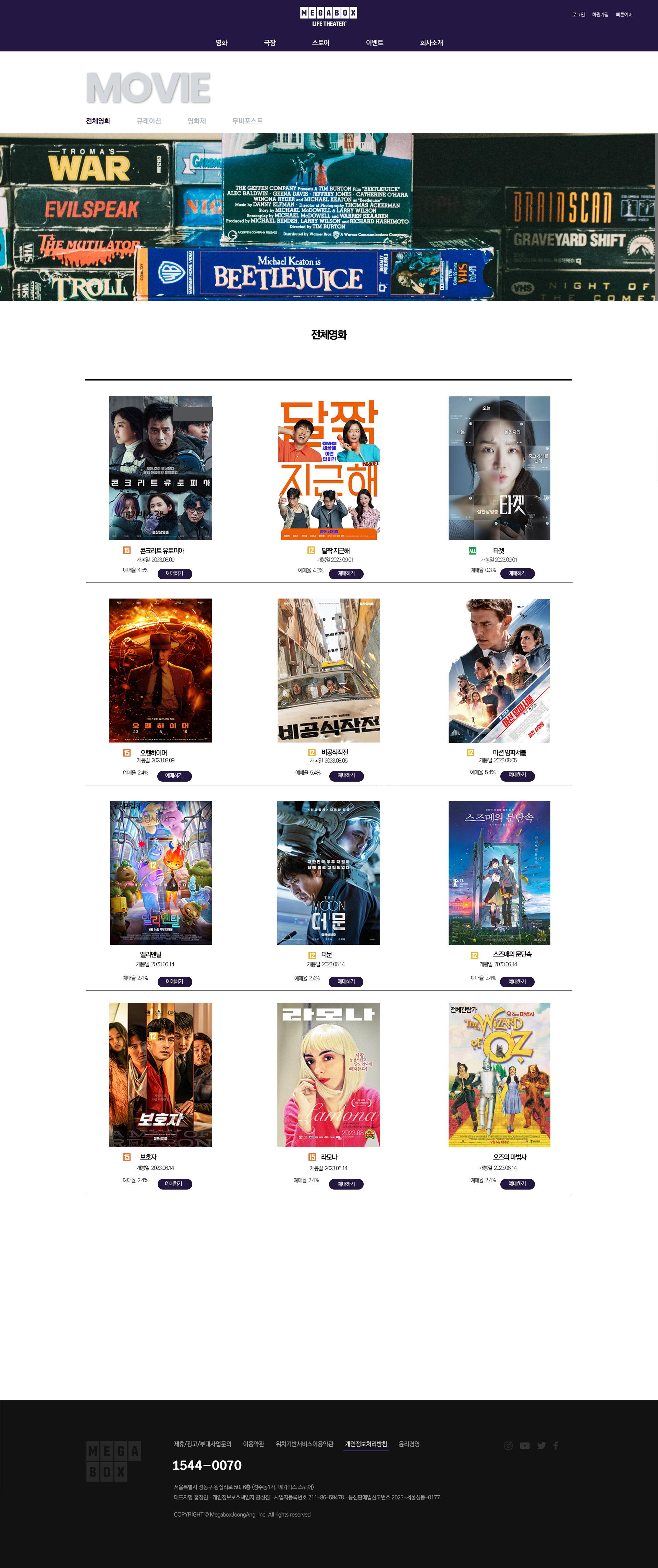658x1568 pixels.
Task: Select the 무비포스트 tab
Action: (x=247, y=121)
